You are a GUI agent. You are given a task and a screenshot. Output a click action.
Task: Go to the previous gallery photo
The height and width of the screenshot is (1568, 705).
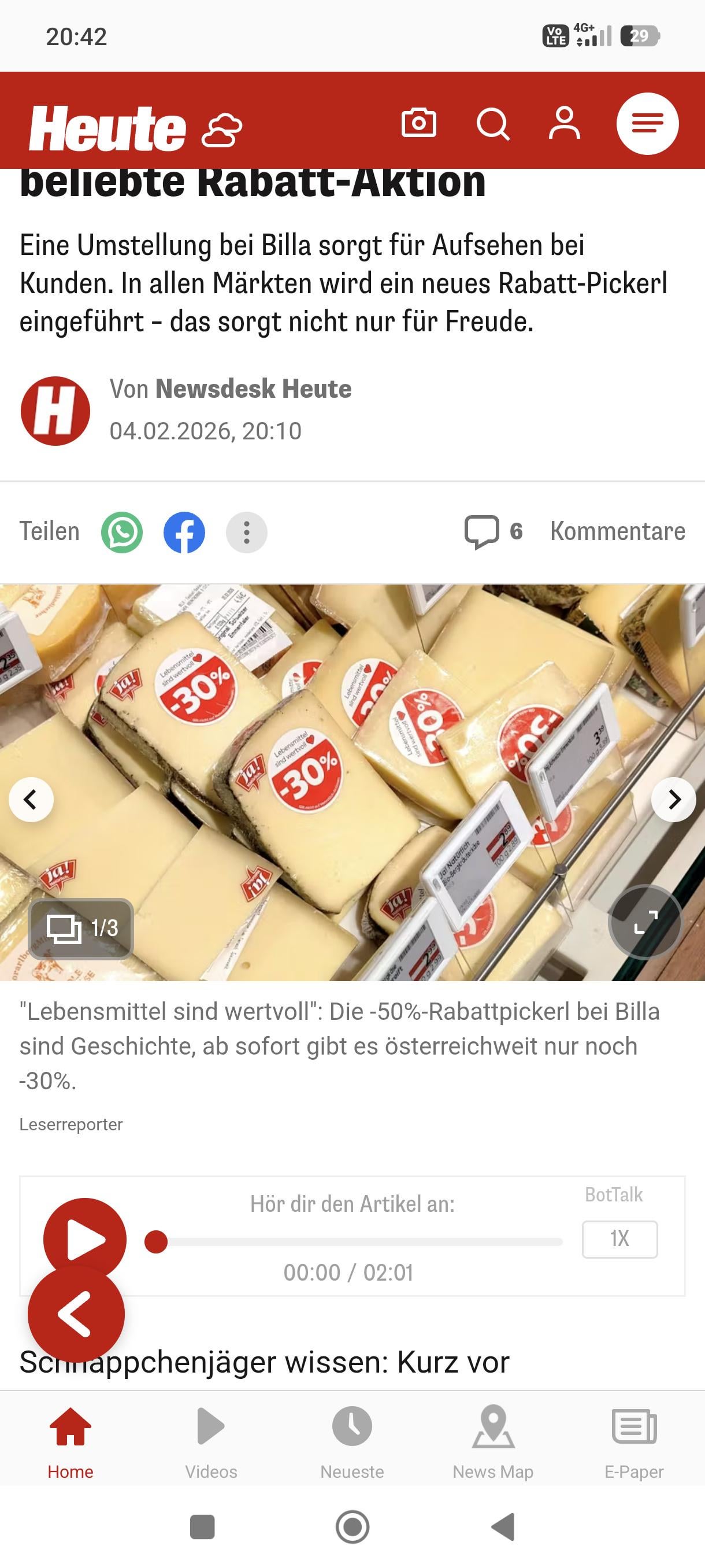click(x=31, y=799)
